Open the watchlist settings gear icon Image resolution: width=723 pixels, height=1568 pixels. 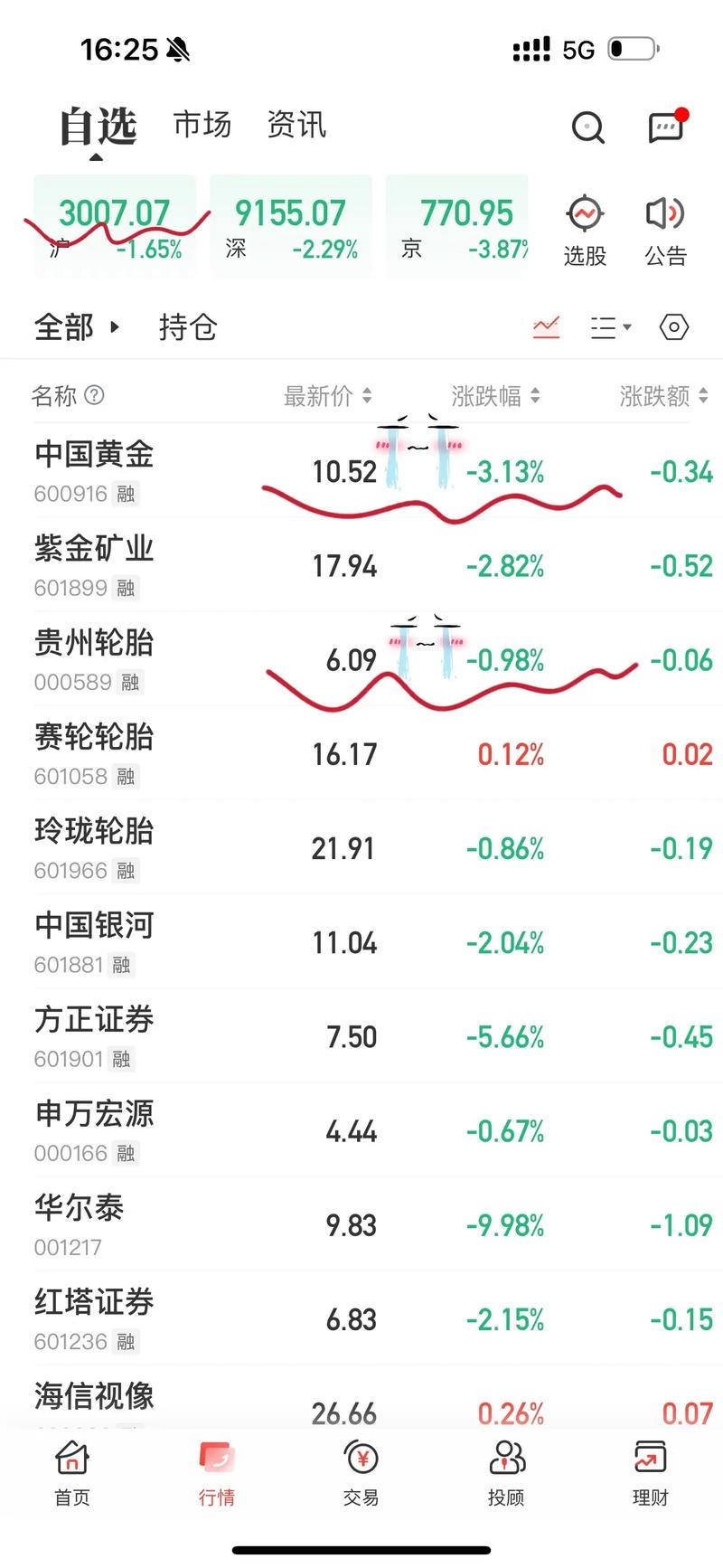point(673,326)
